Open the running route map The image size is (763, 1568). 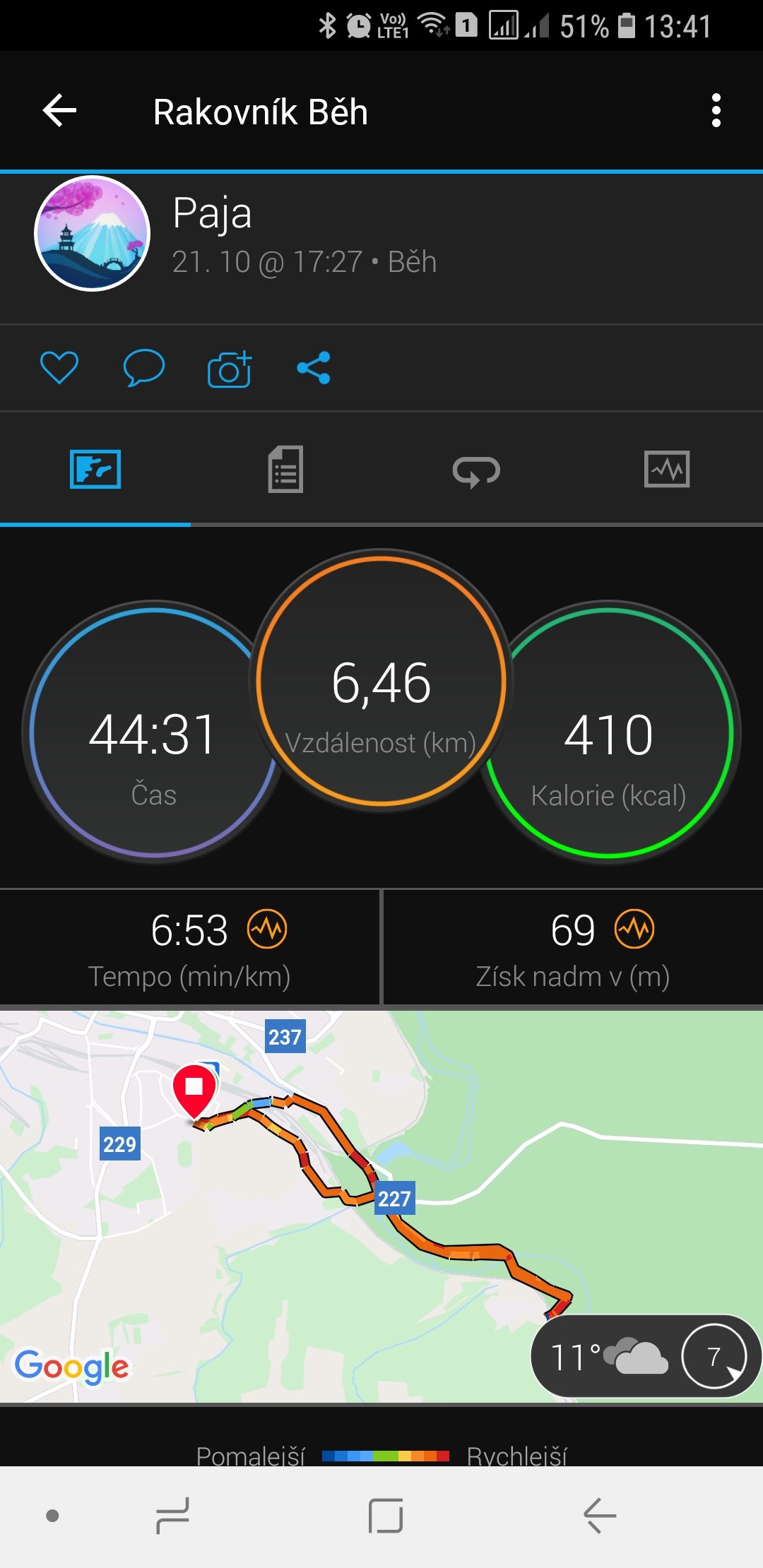click(381, 1206)
